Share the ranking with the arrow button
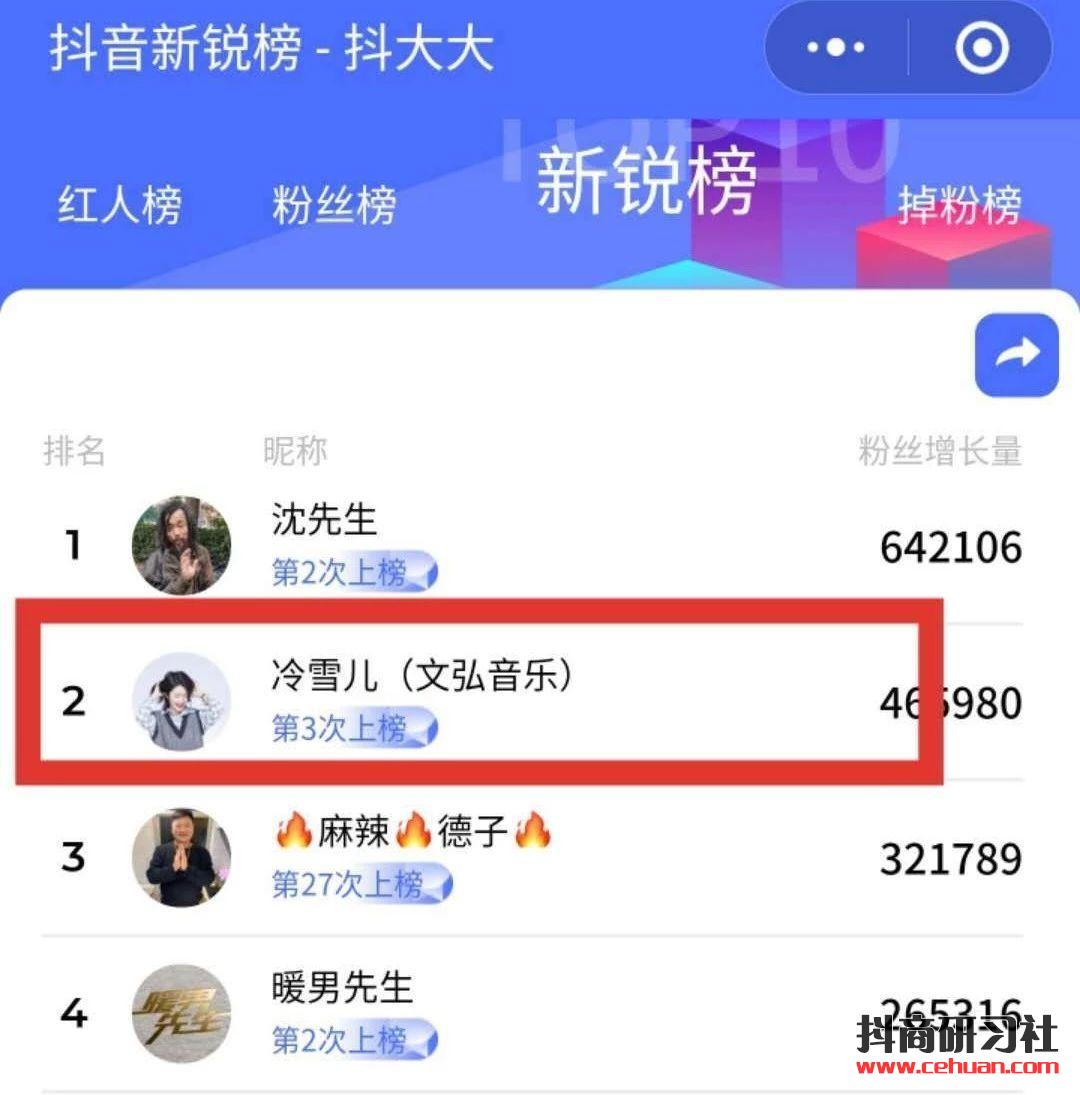Screen dimensions: 1080x1095 click(x=1016, y=354)
